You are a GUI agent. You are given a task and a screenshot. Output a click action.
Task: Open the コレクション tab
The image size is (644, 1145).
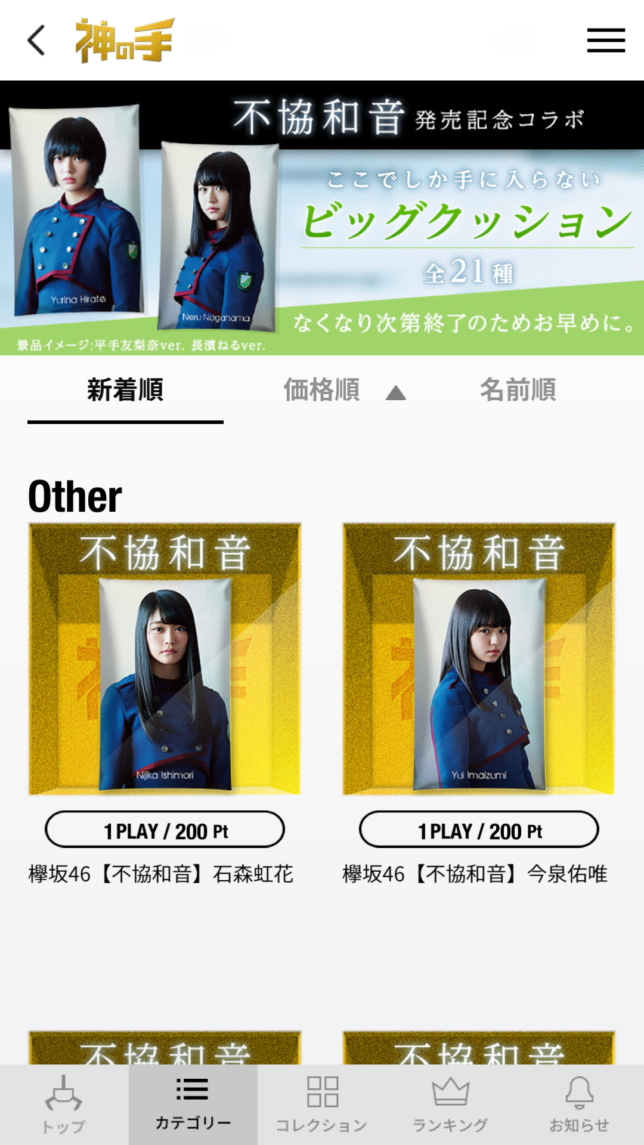[x=322, y=1104]
